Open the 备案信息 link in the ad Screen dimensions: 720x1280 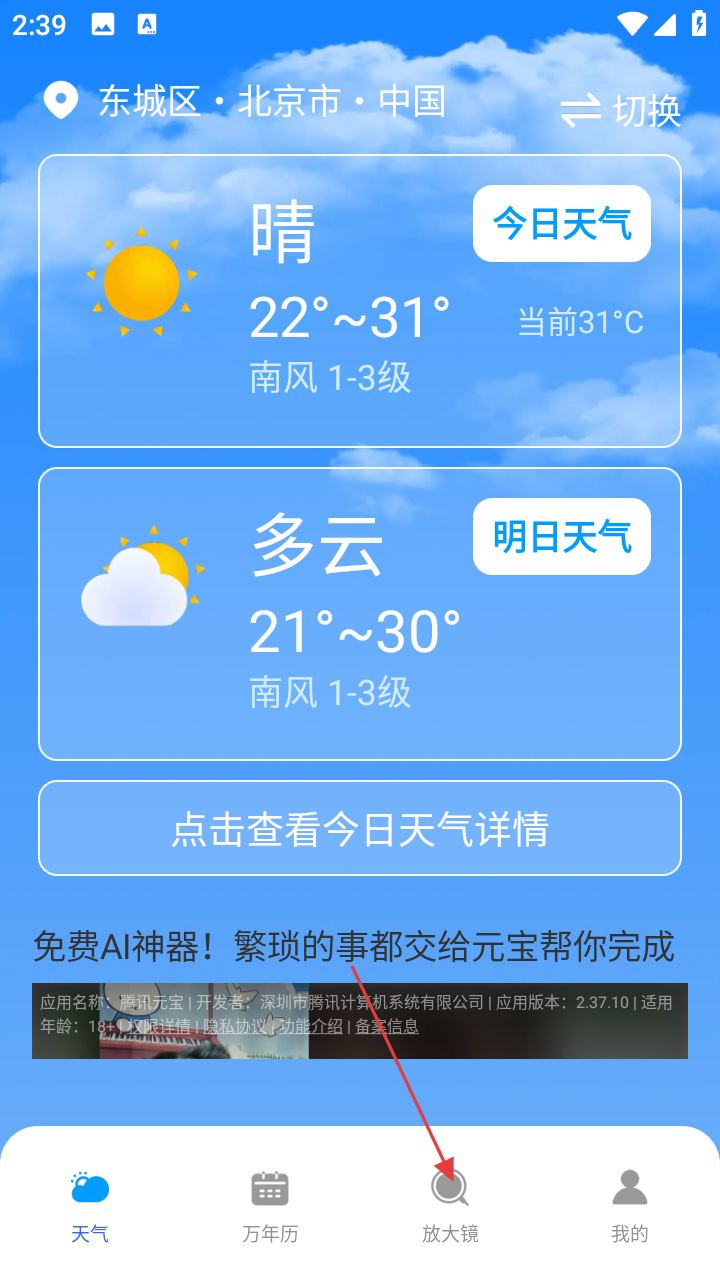[x=387, y=1026]
